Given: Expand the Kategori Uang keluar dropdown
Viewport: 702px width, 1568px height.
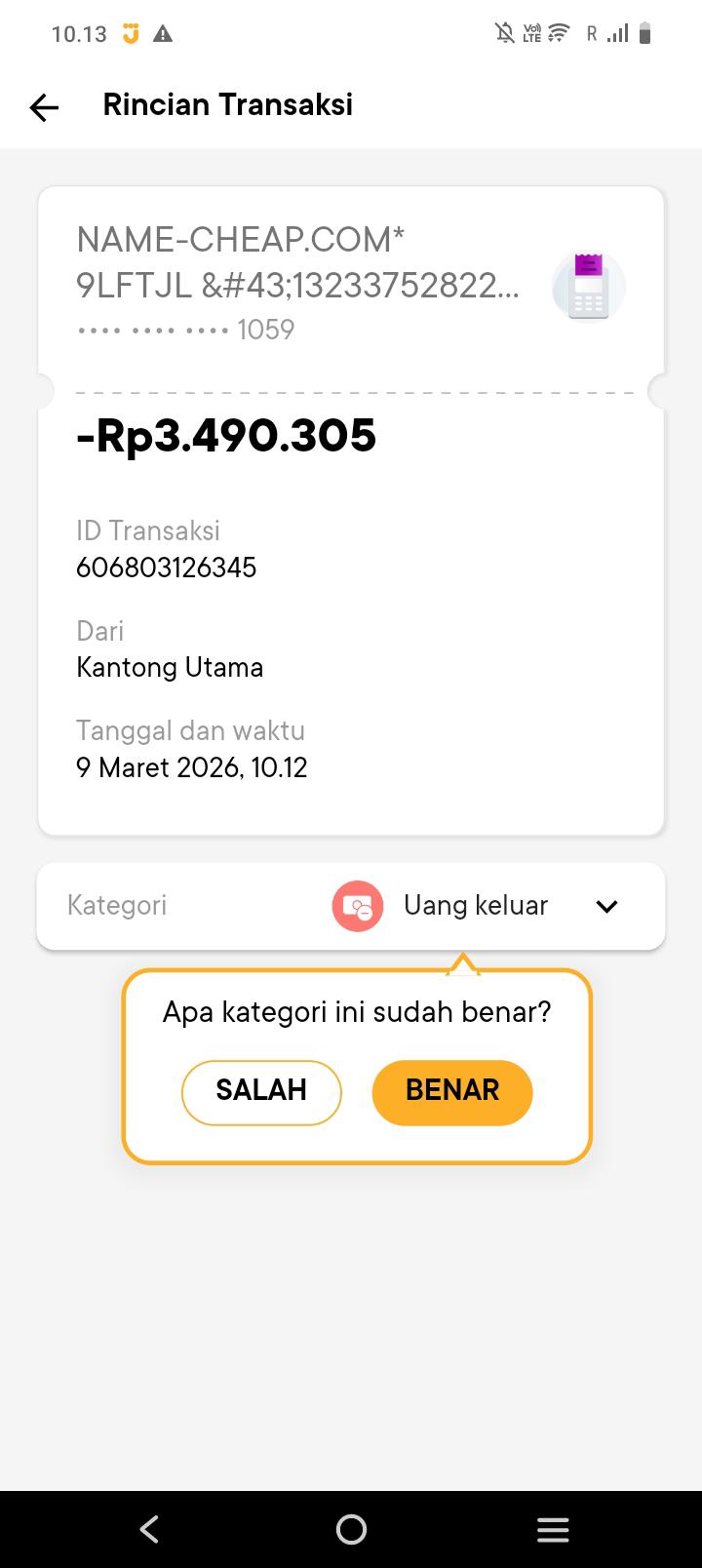Looking at the screenshot, I should [606, 906].
